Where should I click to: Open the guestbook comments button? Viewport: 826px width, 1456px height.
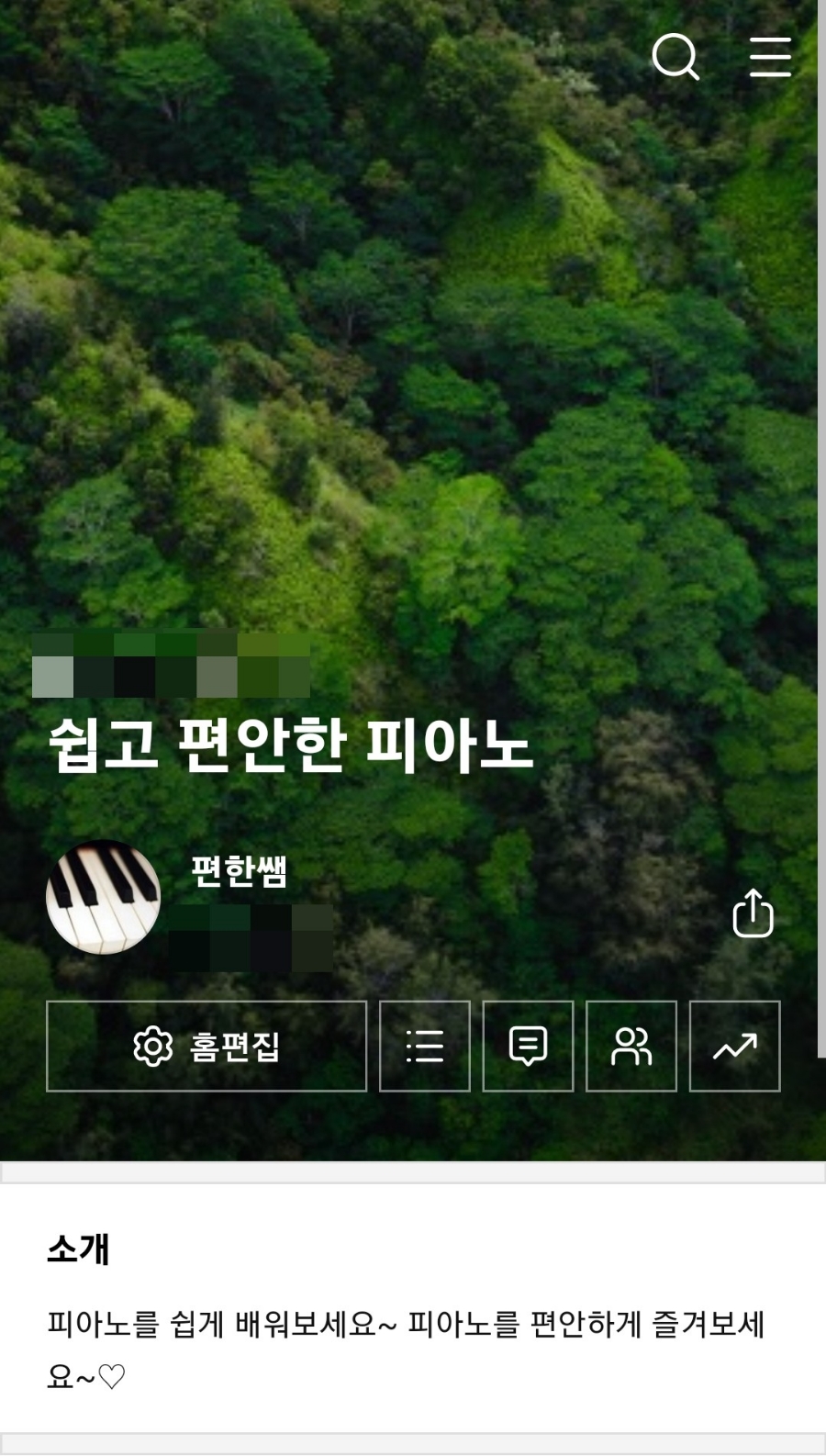(x=528, y=1046)
